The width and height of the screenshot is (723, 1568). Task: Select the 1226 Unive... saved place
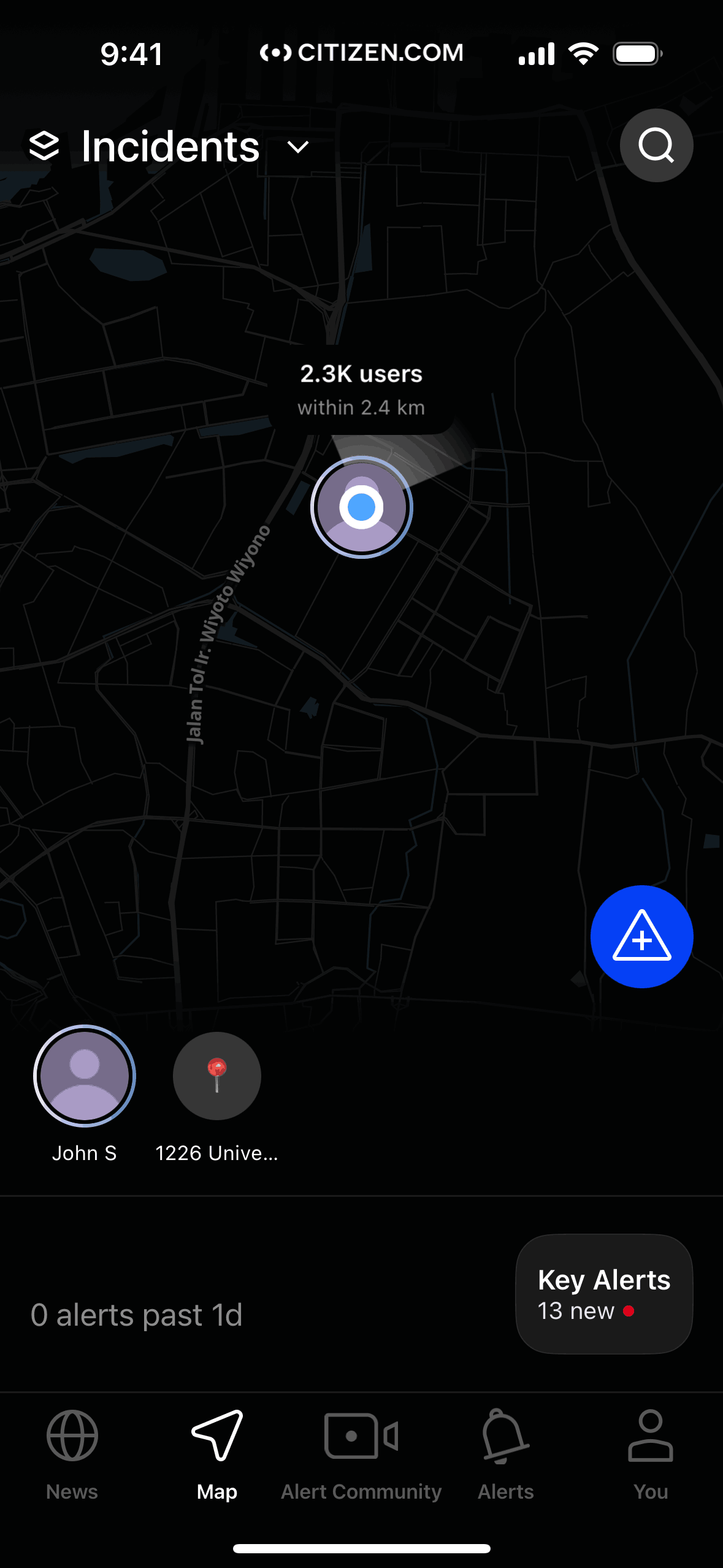tap(216, 1076)
